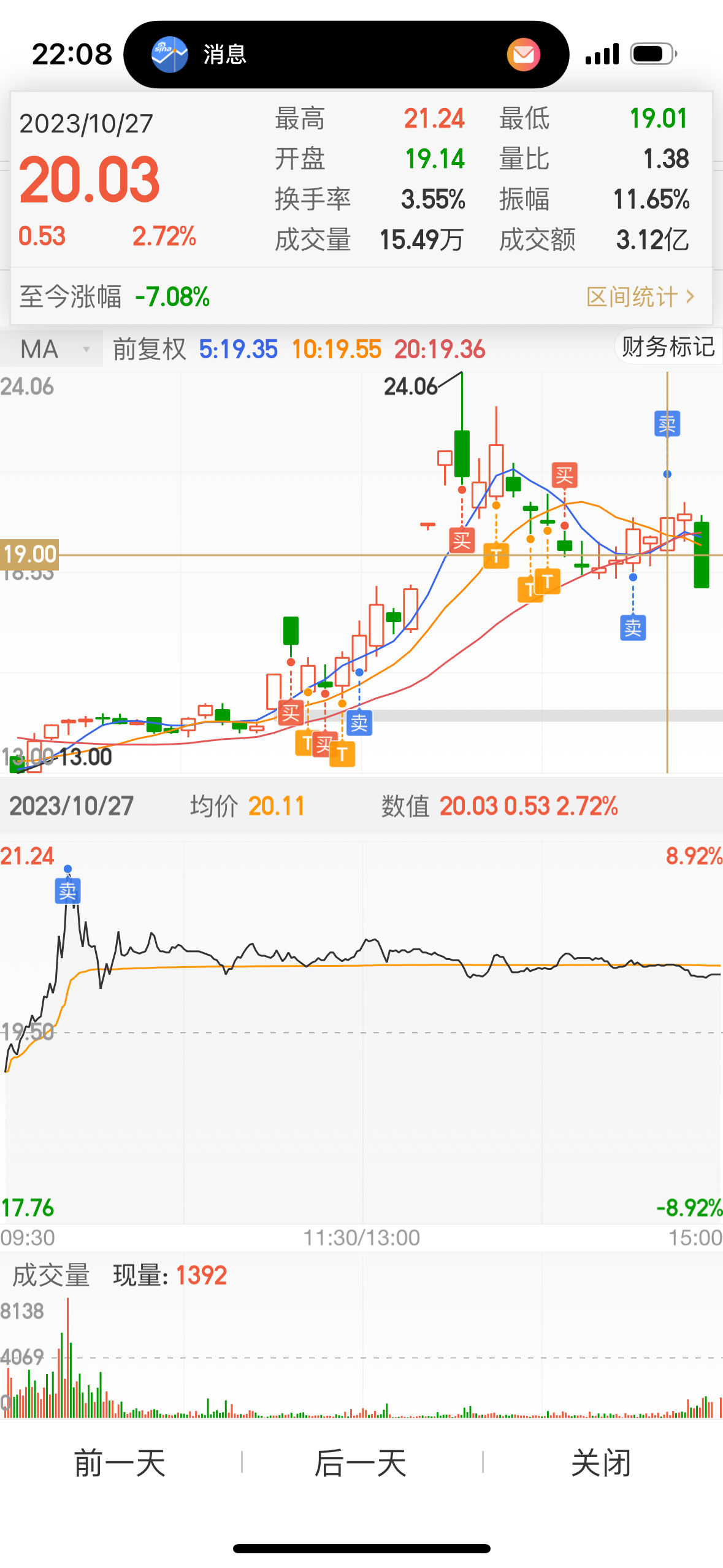
Task: Tap the red 买 buy marker below the 24.06 candle
Action: point(462,539)
